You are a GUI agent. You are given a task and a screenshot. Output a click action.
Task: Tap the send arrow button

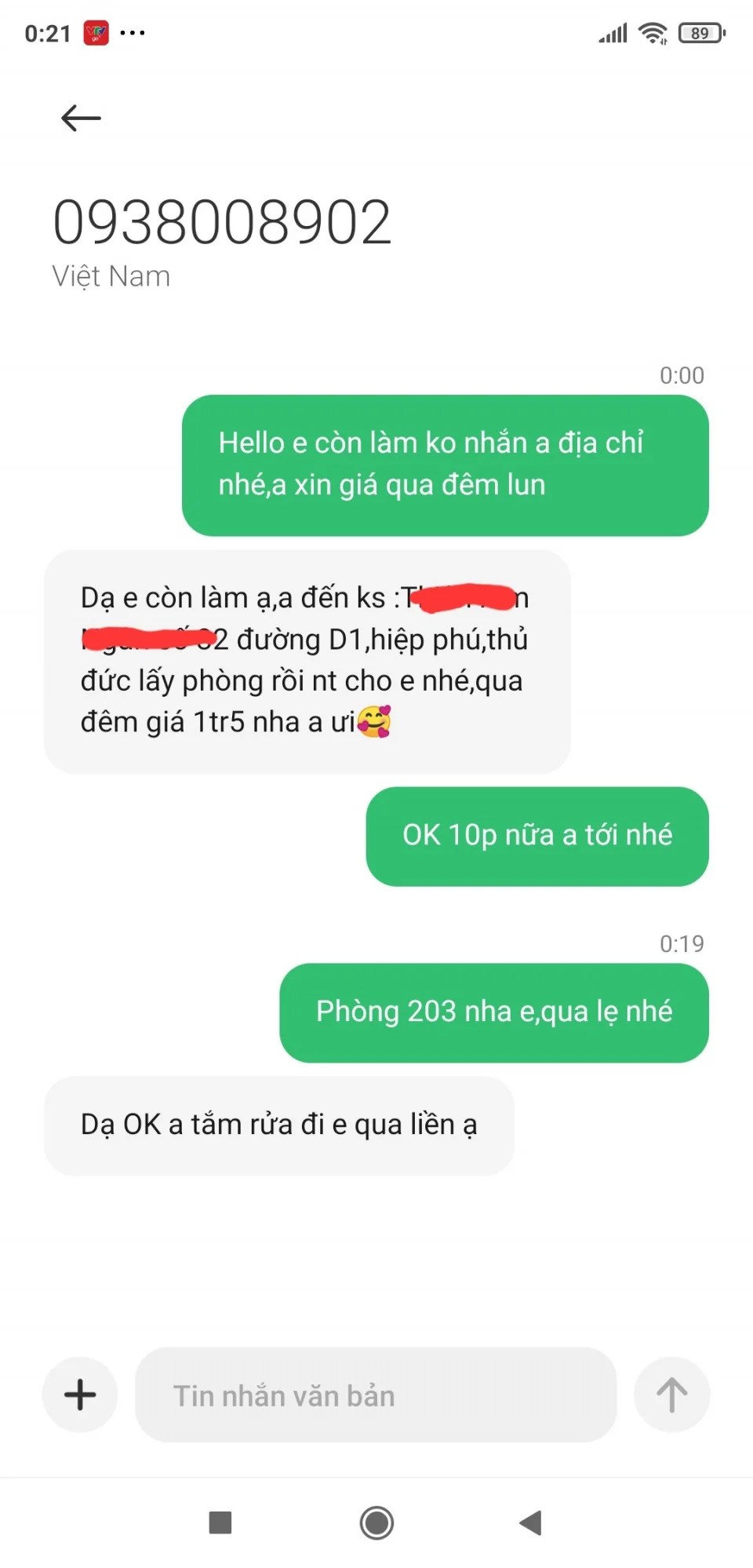click(x=671, y=1395)
